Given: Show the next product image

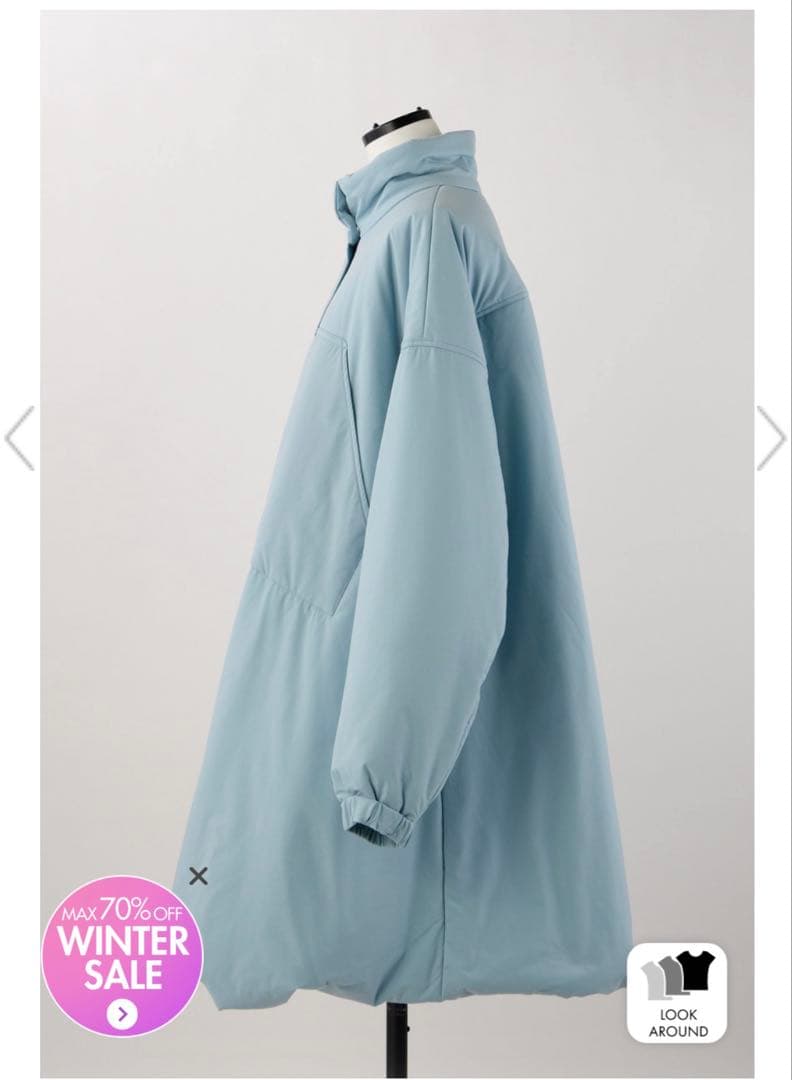Looking at the screenshot, I should click(770, 438).
